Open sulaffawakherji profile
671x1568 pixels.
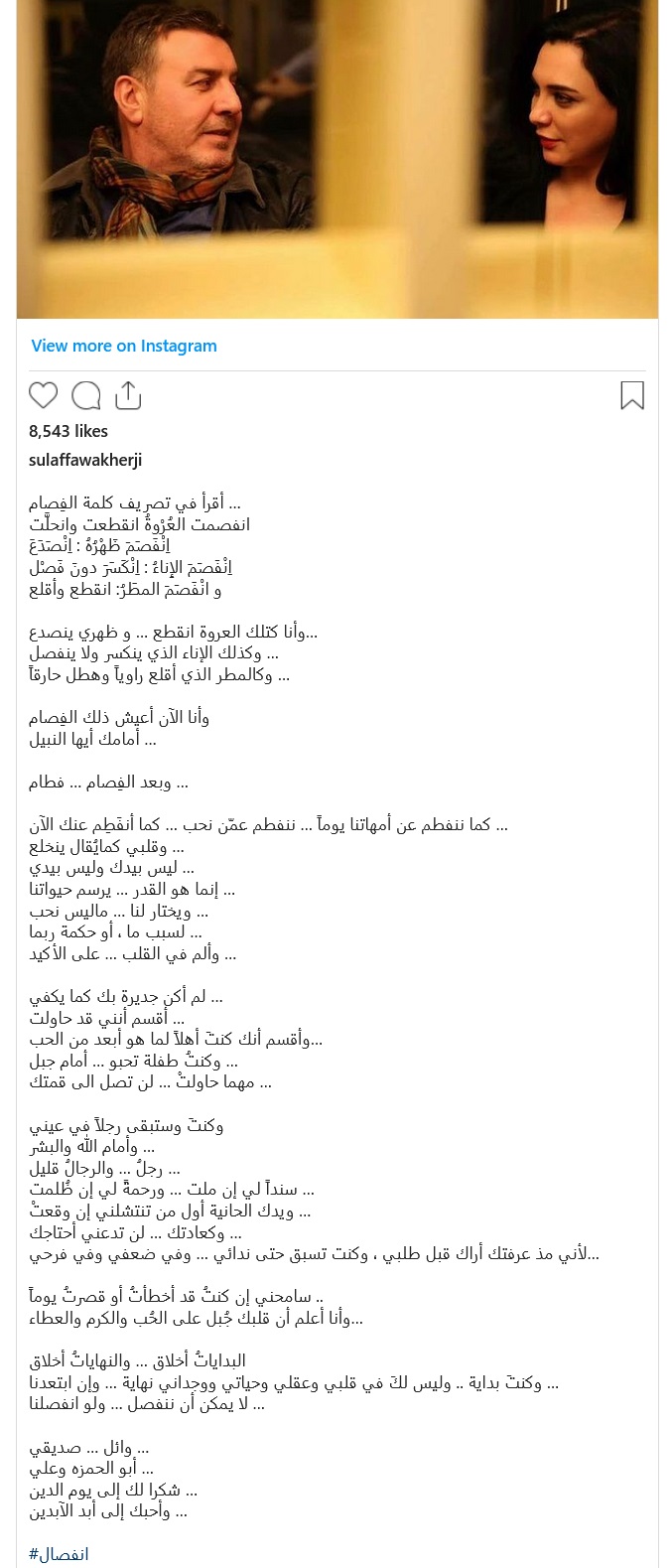85,461
